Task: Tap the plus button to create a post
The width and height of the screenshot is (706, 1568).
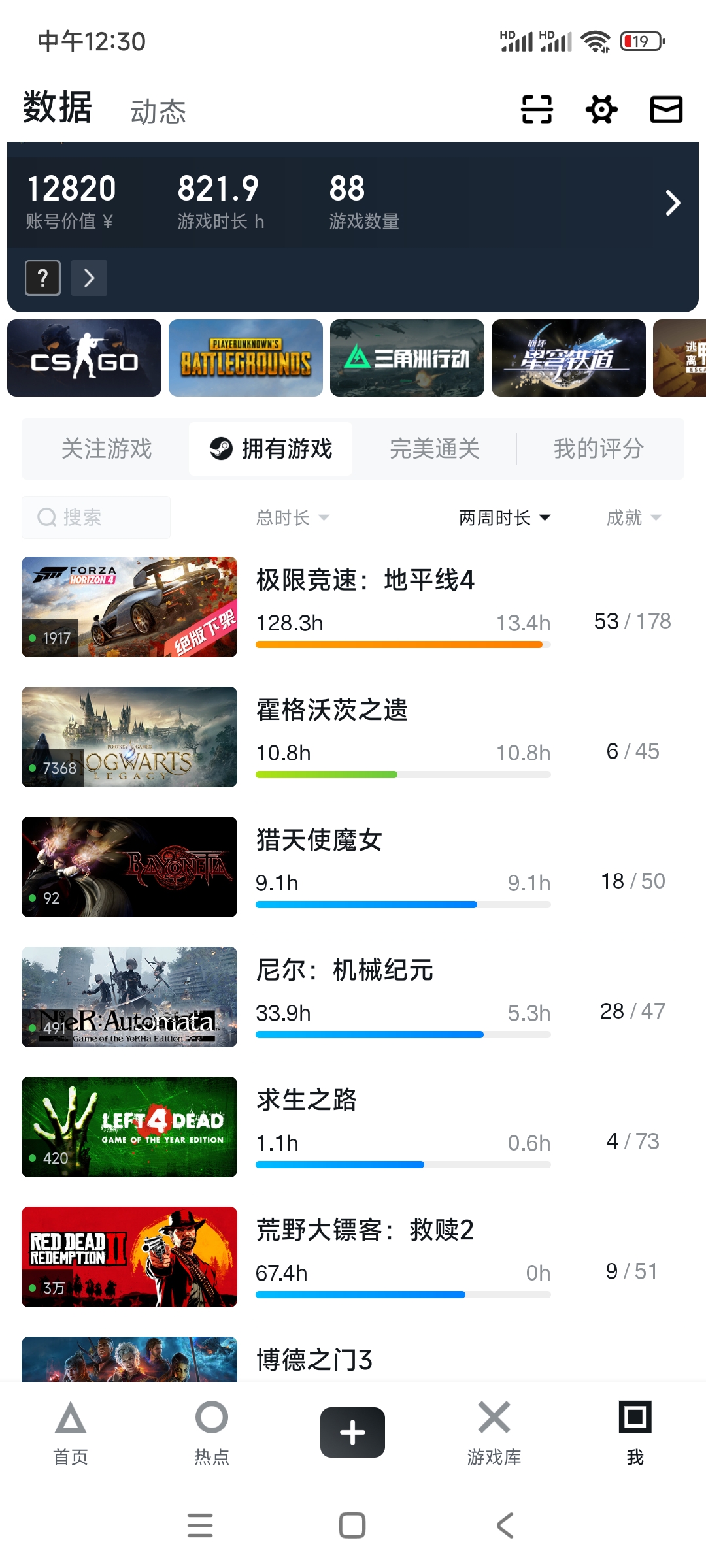Action: click(x=352, y=1432)
